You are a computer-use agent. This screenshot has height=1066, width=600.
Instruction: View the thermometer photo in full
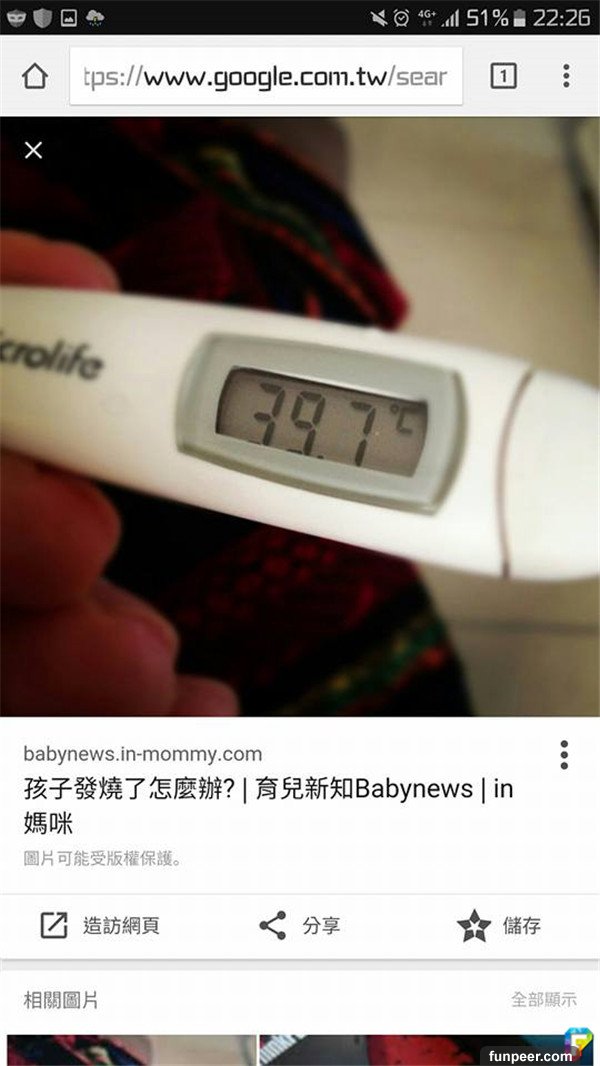(300, 416)
